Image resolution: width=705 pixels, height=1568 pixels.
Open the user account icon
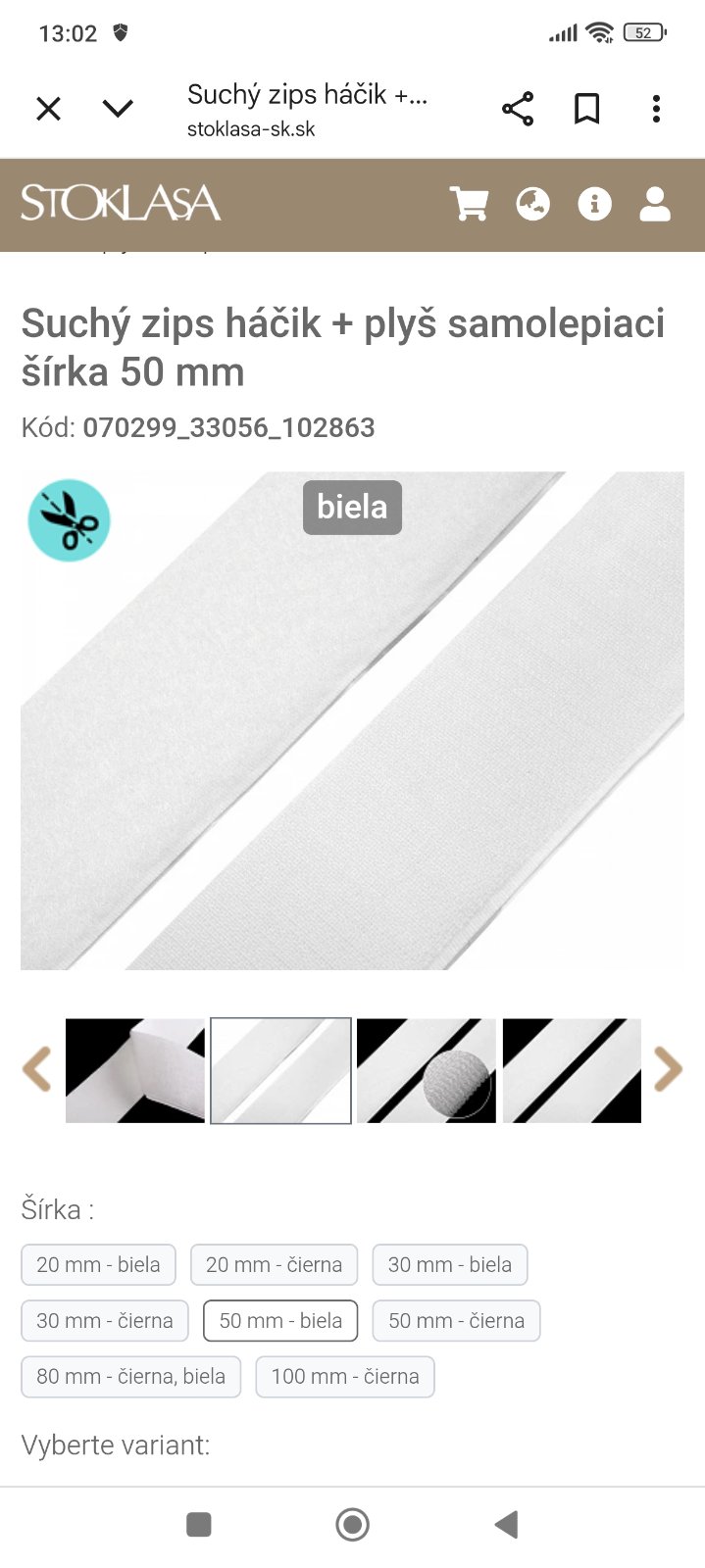(654, 204)
